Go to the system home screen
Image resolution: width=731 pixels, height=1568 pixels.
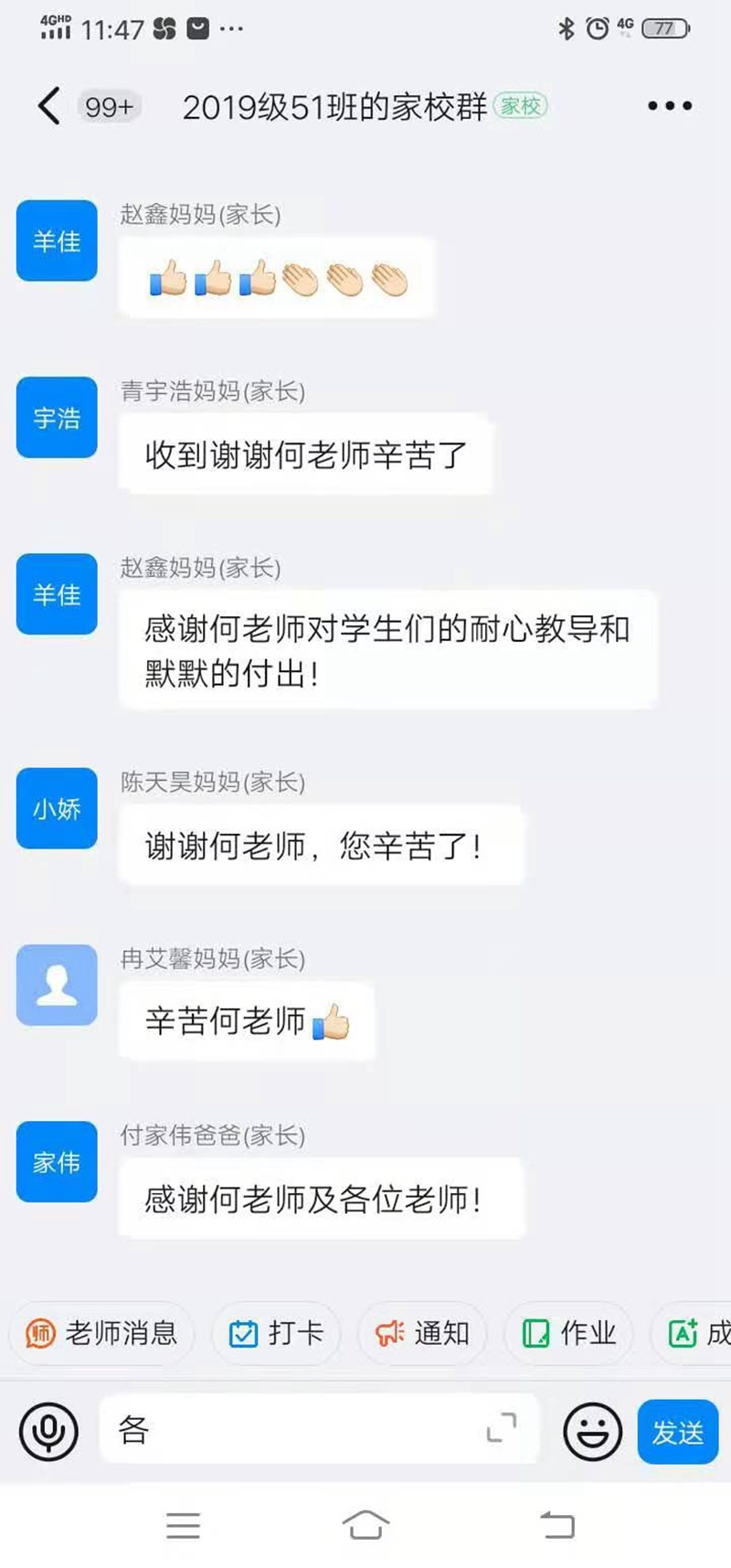point(365,1524)
